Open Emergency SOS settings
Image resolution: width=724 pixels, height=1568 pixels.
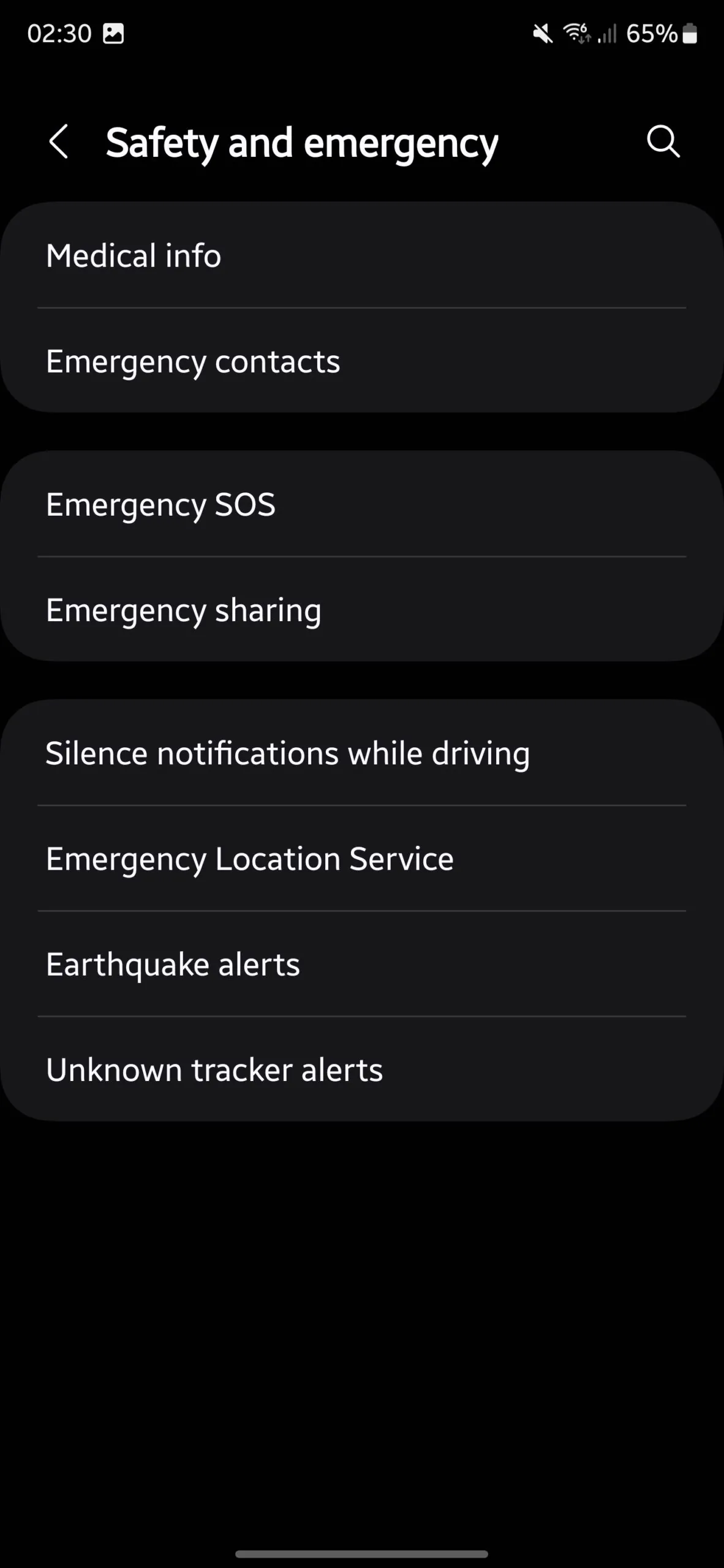[362, 504]
